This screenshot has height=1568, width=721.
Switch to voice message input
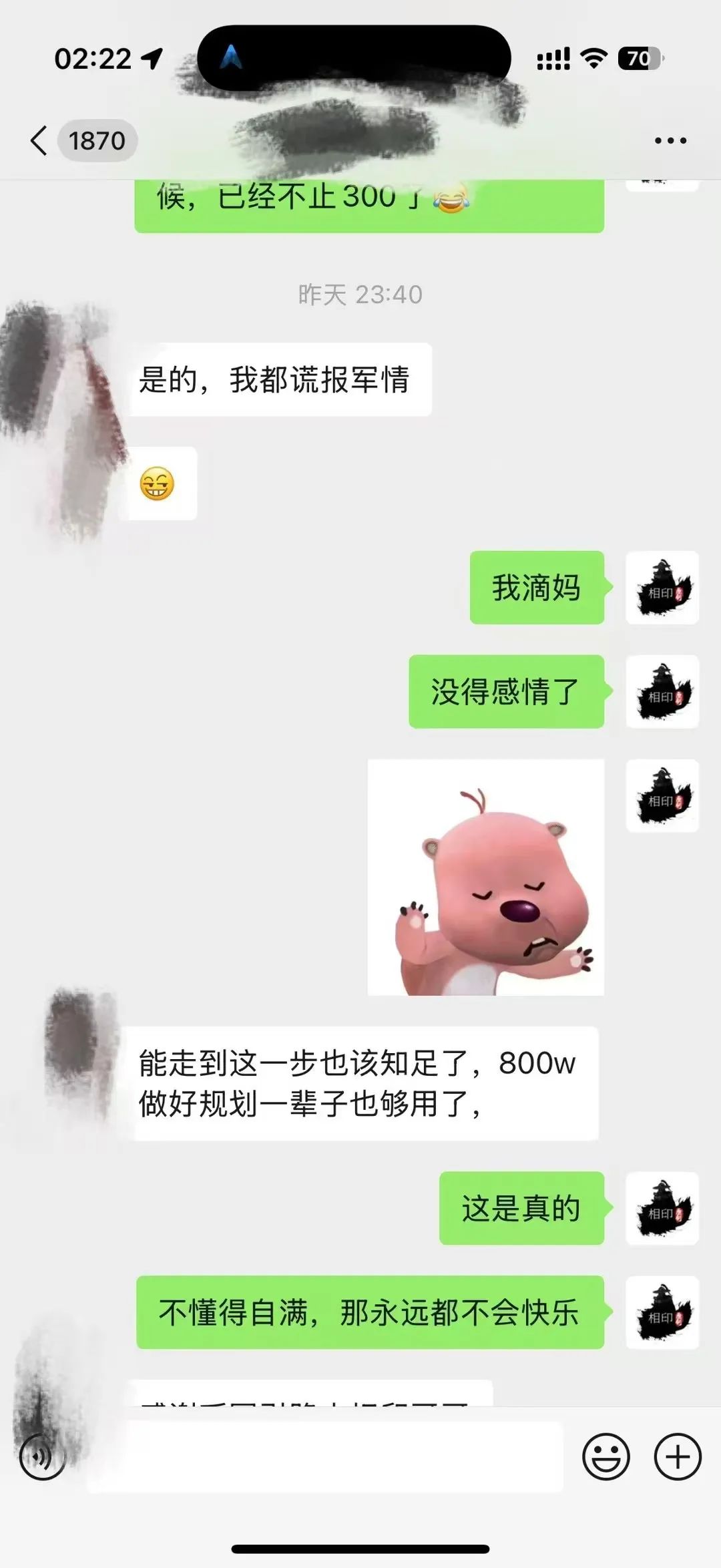(43, 1456)
